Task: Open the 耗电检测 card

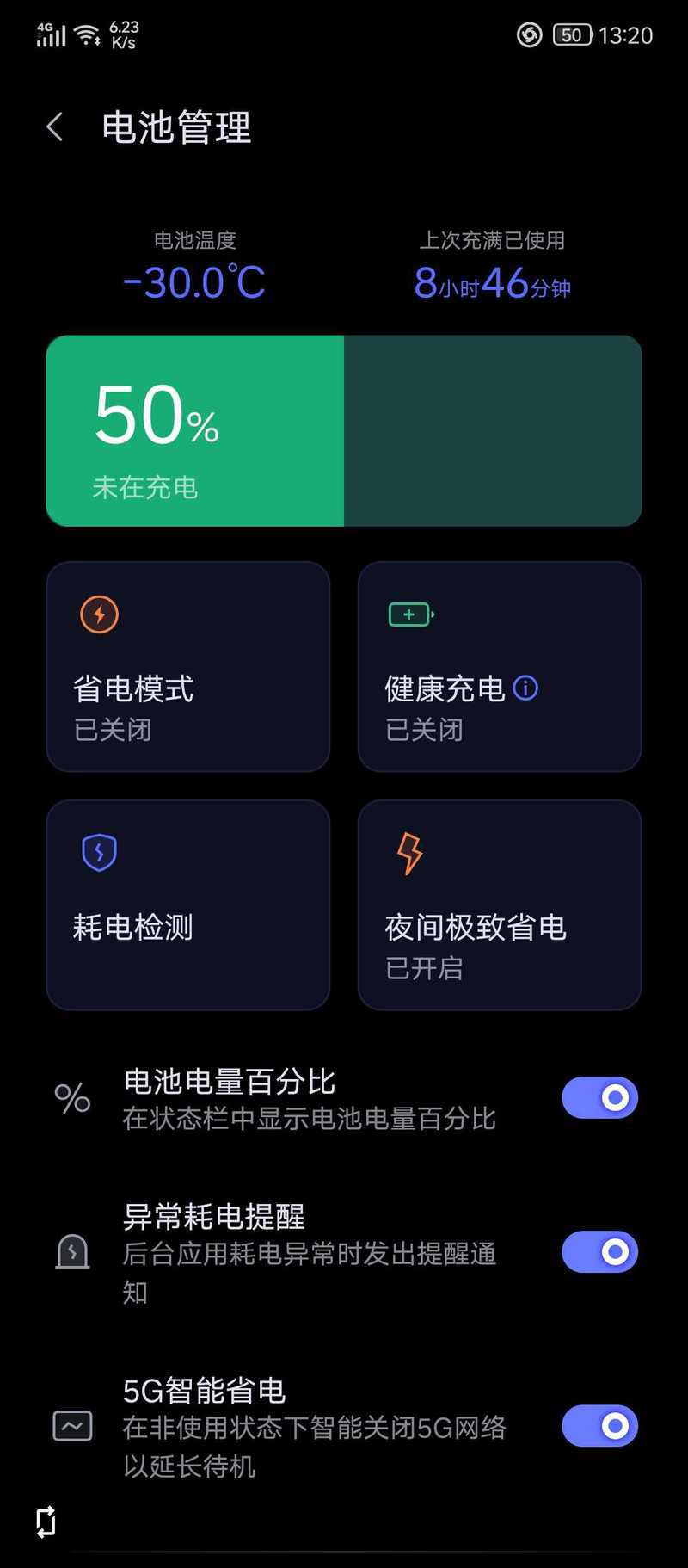Action: (x=188, y=904)
